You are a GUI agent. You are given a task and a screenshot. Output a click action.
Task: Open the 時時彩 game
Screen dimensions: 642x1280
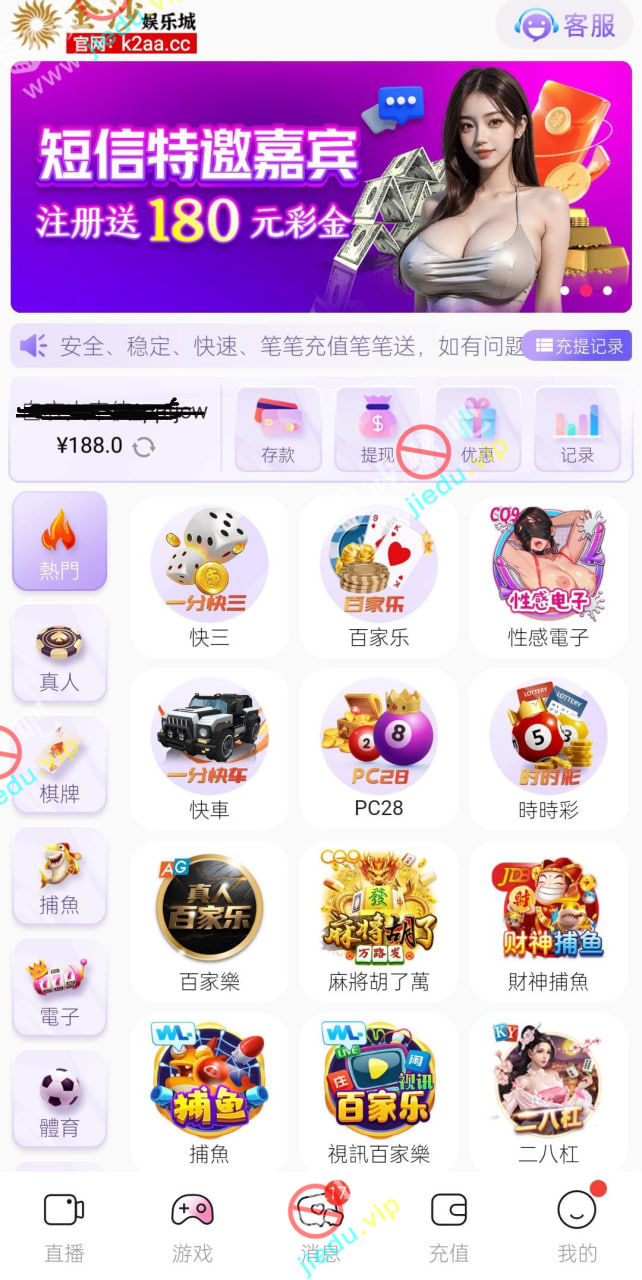coord(548,749)
